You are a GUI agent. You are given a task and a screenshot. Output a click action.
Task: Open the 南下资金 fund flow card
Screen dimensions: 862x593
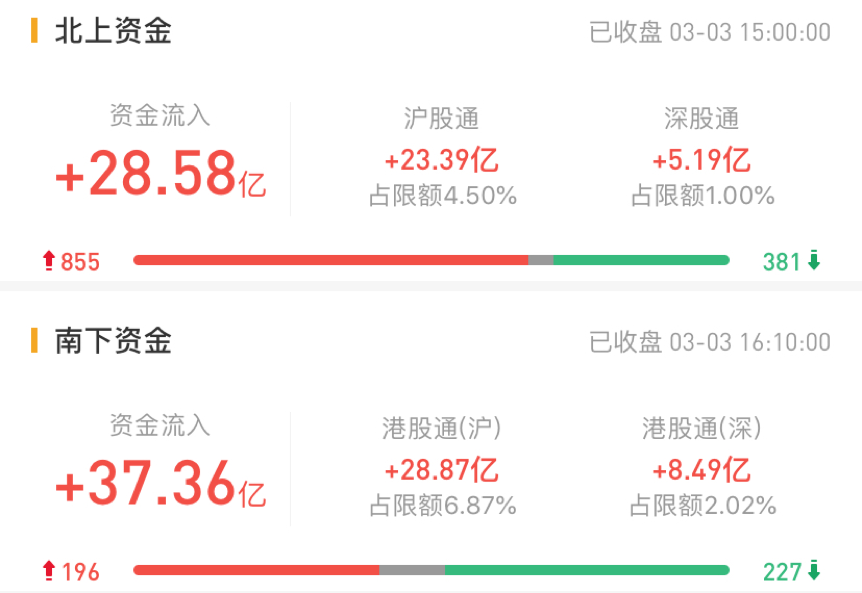(x=113, y=341)
